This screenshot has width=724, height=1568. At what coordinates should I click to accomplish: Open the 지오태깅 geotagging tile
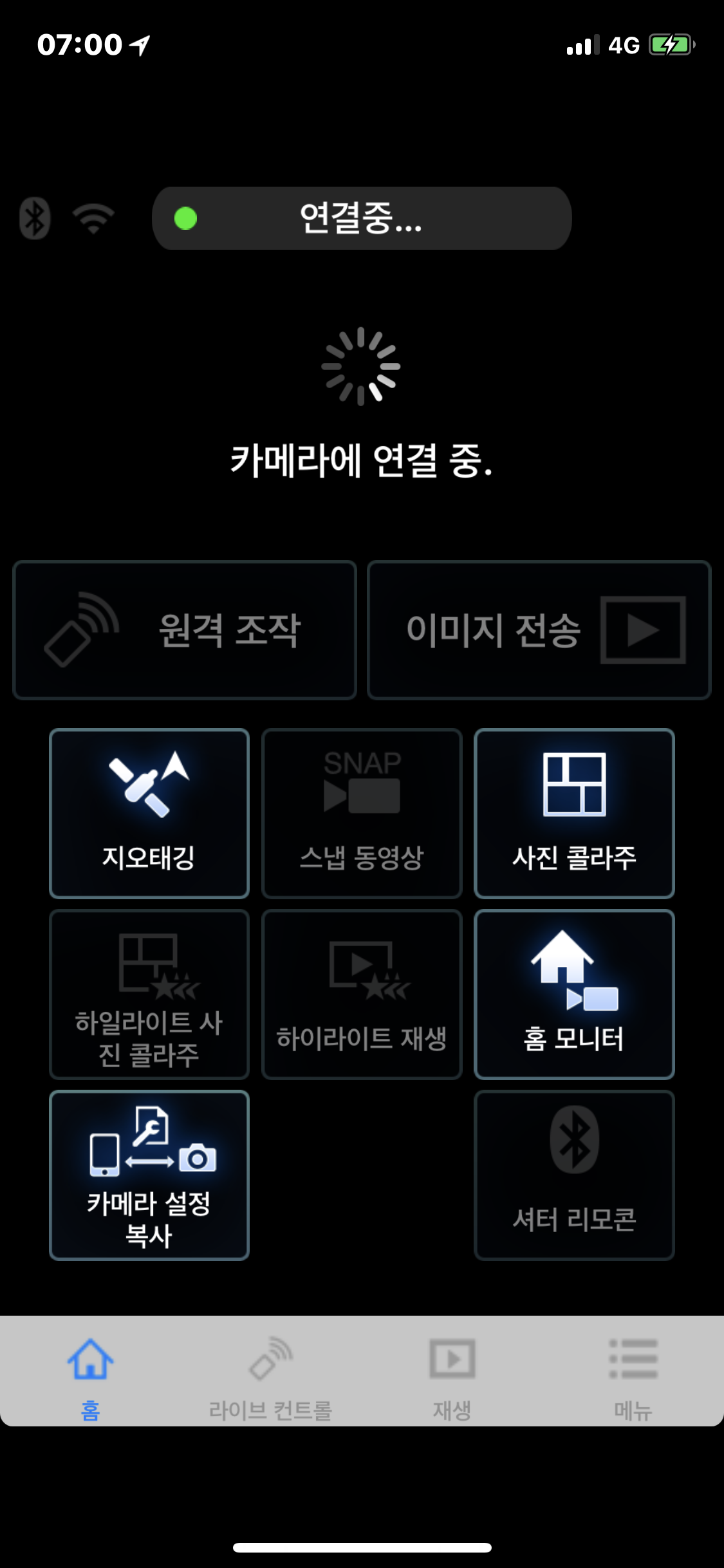149,813
